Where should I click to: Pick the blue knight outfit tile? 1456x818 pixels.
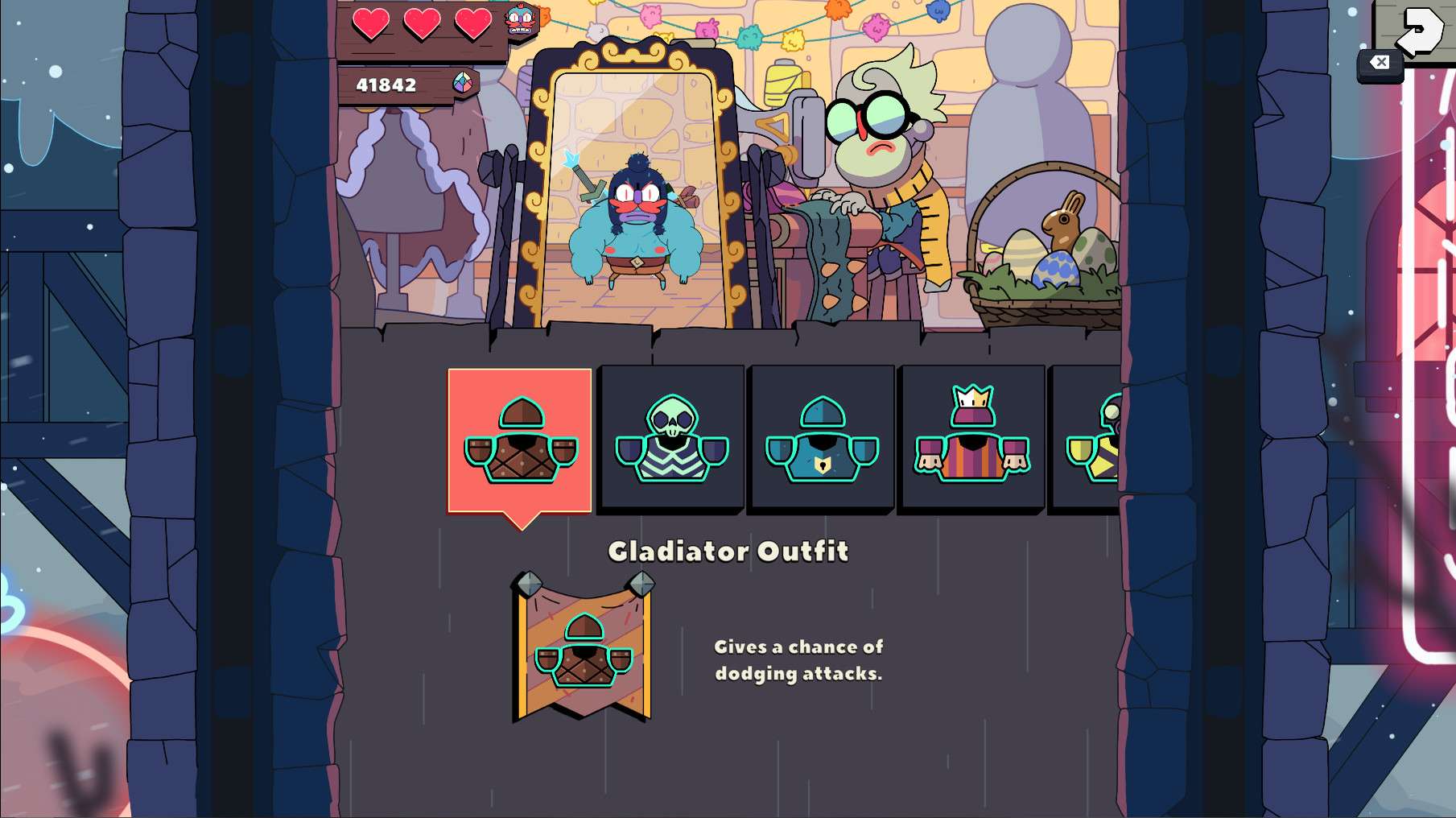[822, 439]
